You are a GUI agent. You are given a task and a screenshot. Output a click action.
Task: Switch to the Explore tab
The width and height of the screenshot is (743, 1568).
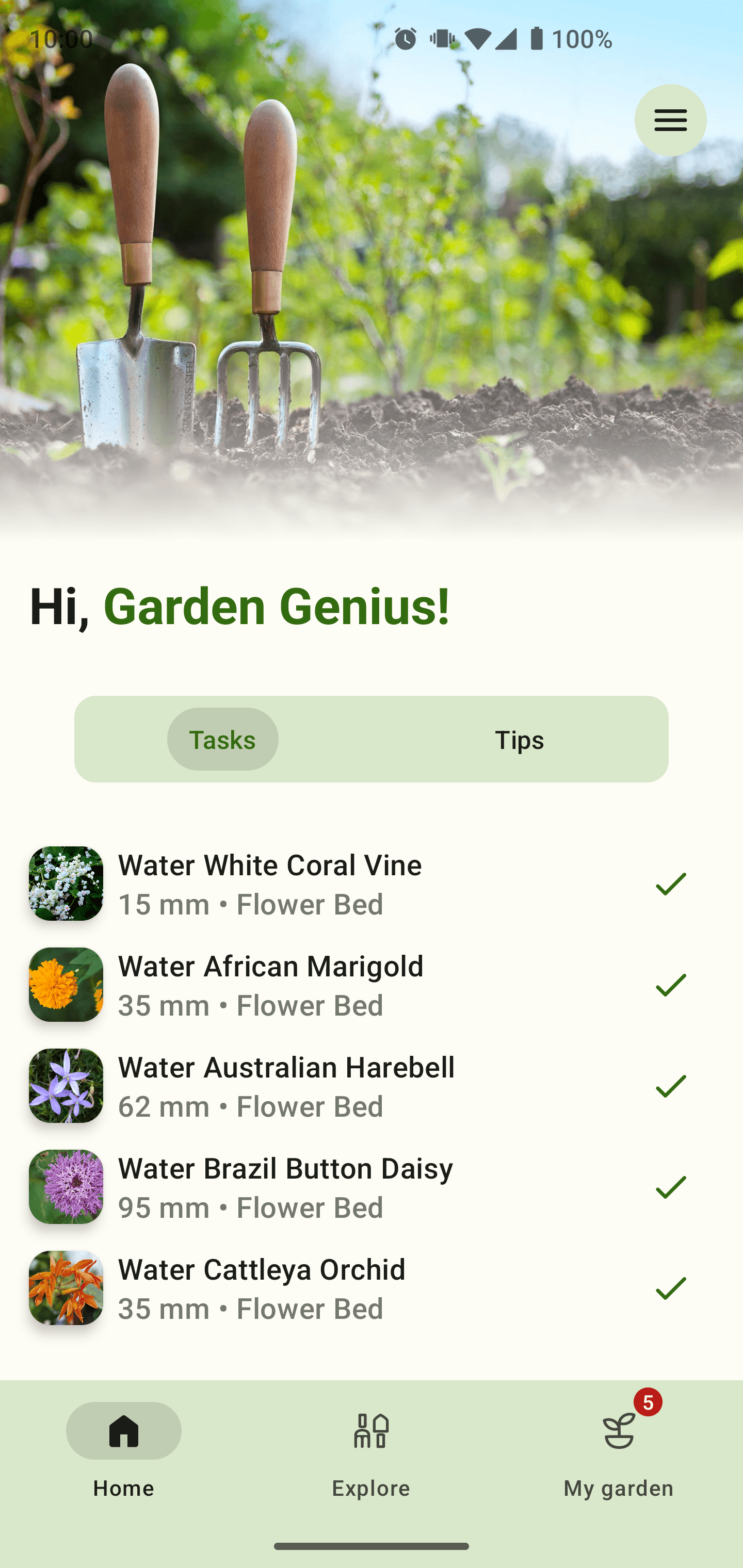[371, 1450]
